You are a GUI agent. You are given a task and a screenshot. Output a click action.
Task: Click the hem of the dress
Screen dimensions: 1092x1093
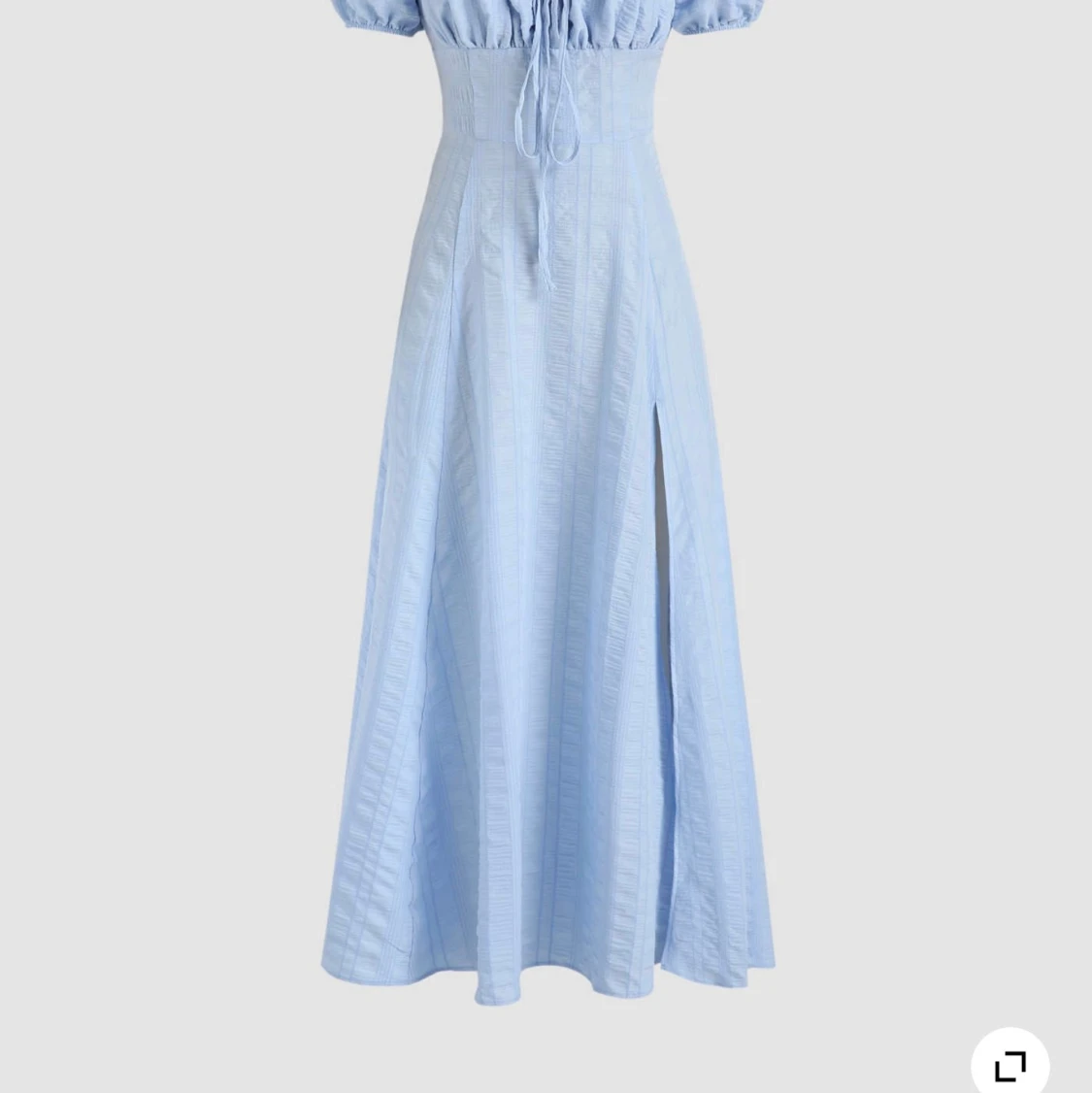(544, 980)
